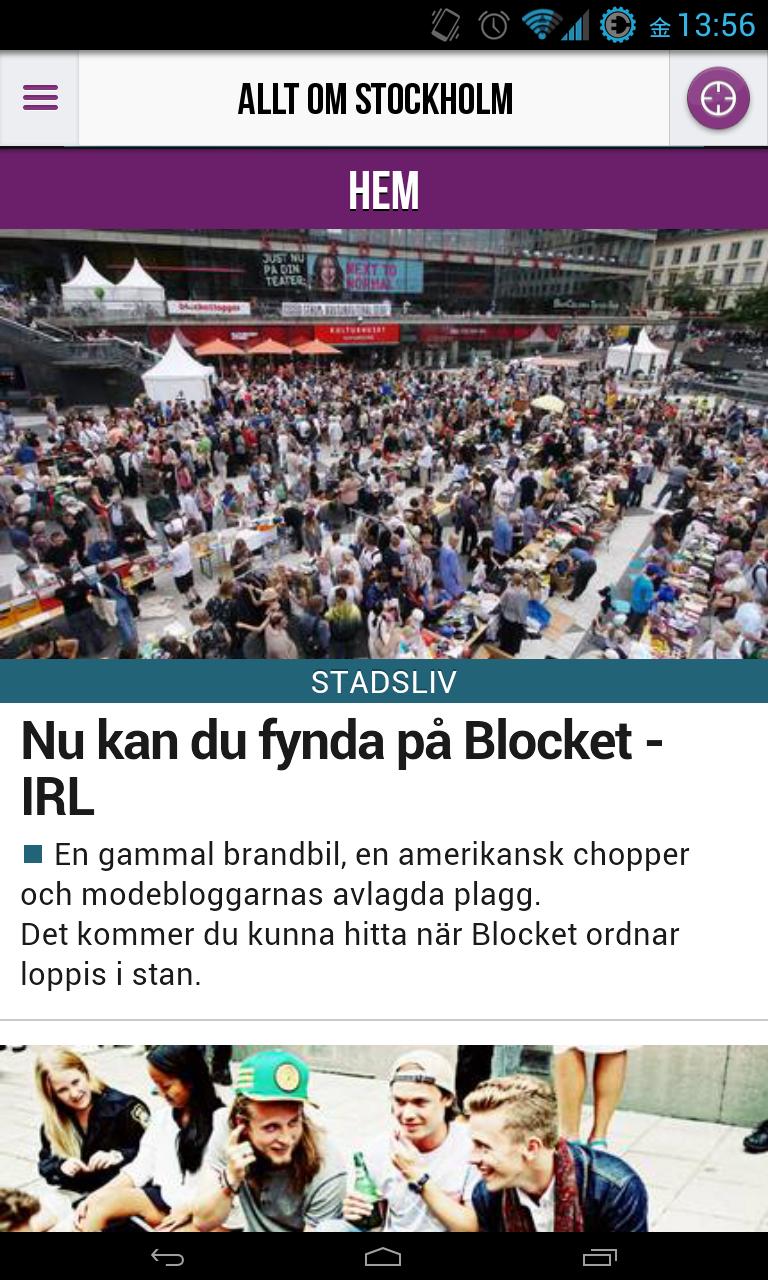Tap the system back button

click(x=167, y=1257)
